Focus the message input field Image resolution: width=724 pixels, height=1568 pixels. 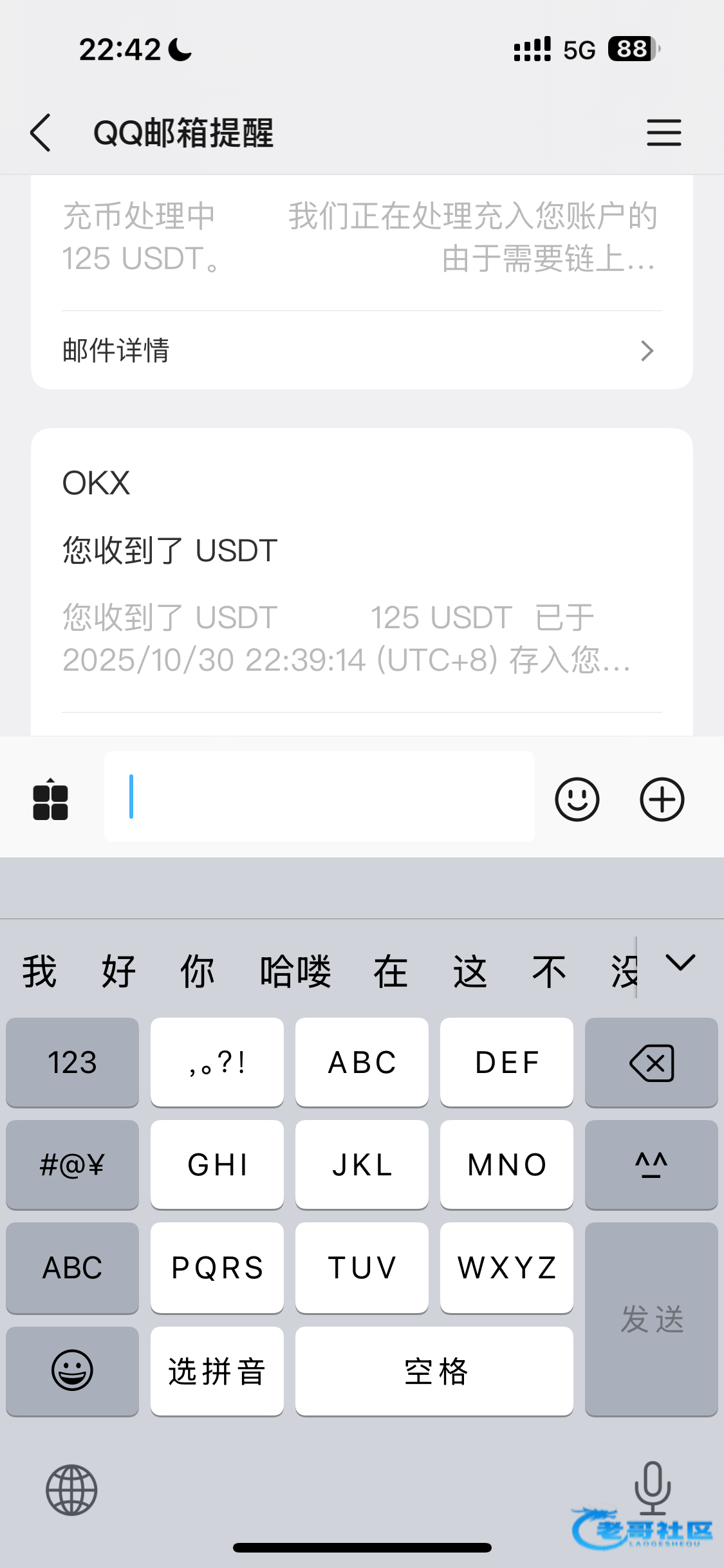[x=319, y=797]
